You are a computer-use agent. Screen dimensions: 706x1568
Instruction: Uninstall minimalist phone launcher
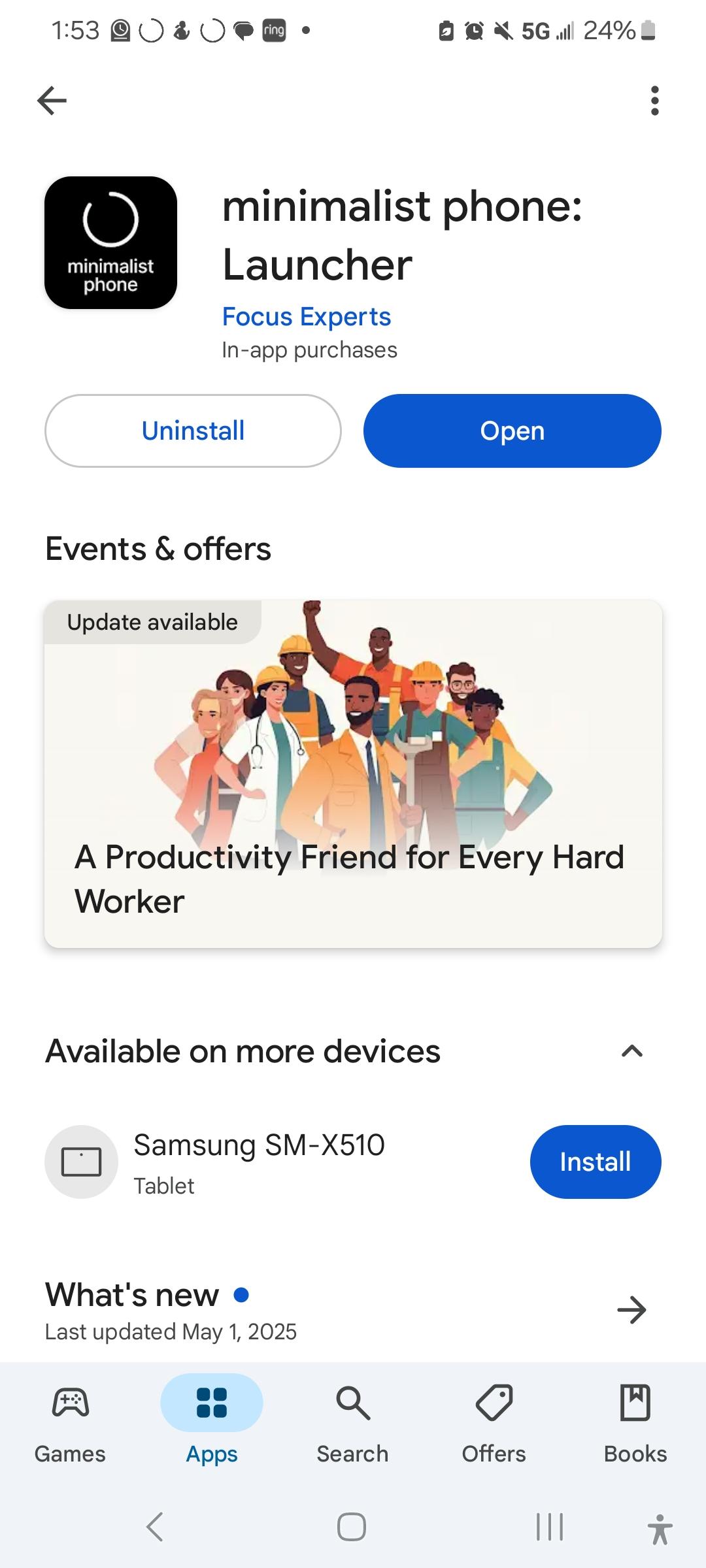[x=193, y=431]
